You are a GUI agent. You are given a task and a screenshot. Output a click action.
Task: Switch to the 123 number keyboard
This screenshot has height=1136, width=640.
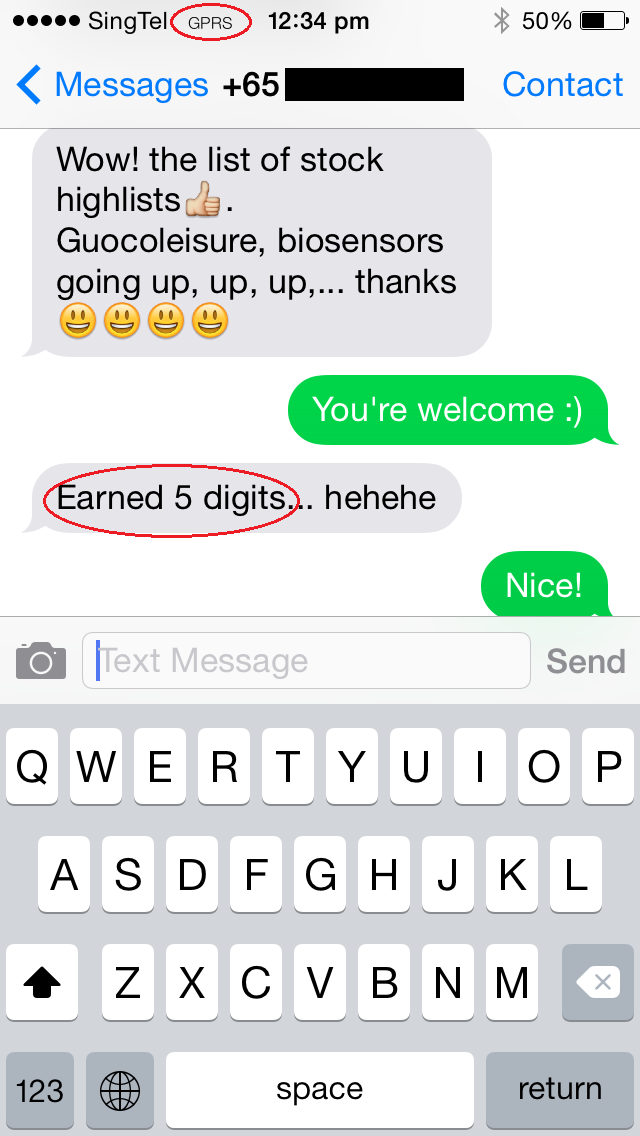tap(40, 1089)
